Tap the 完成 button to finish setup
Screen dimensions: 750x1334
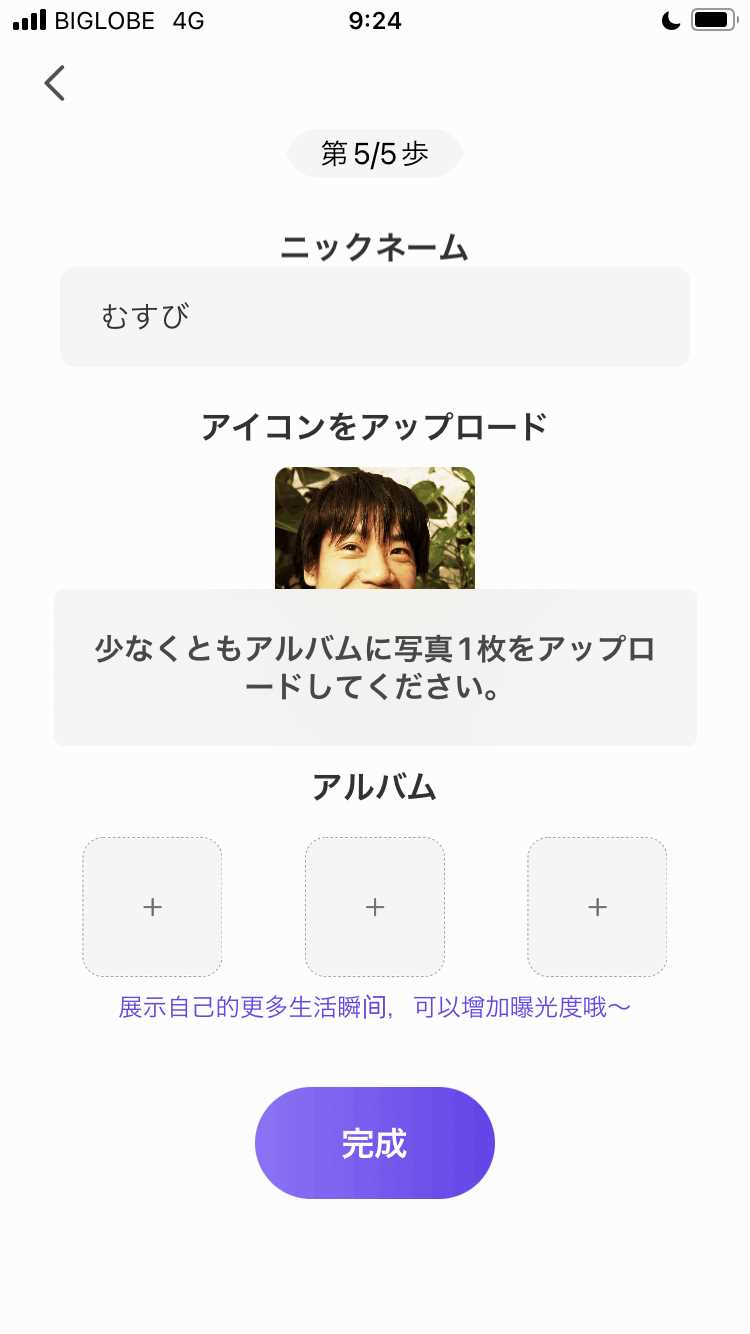pyautogui.click(x=375, y=1143)
